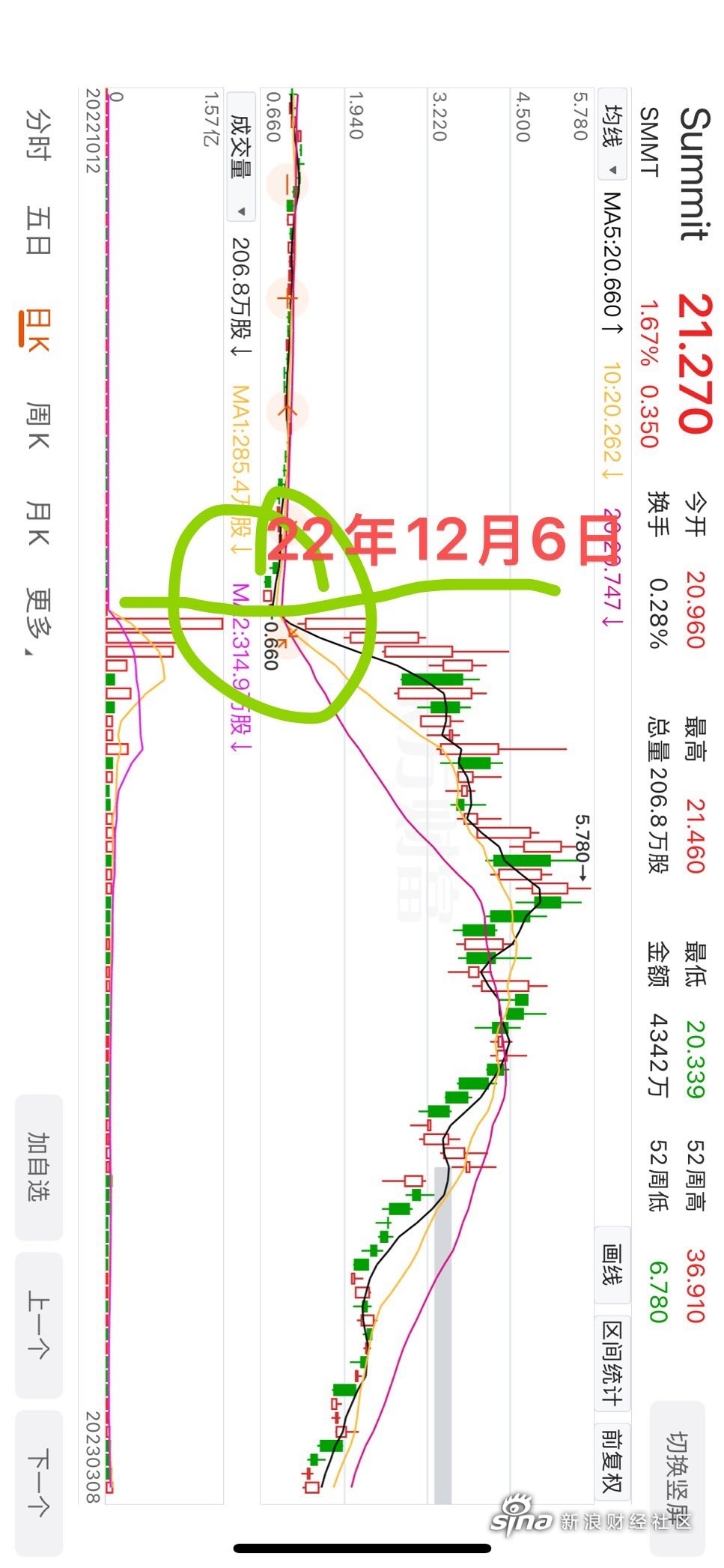
Task: Go to next stock with 下一个
Action: pos(39,1483)
